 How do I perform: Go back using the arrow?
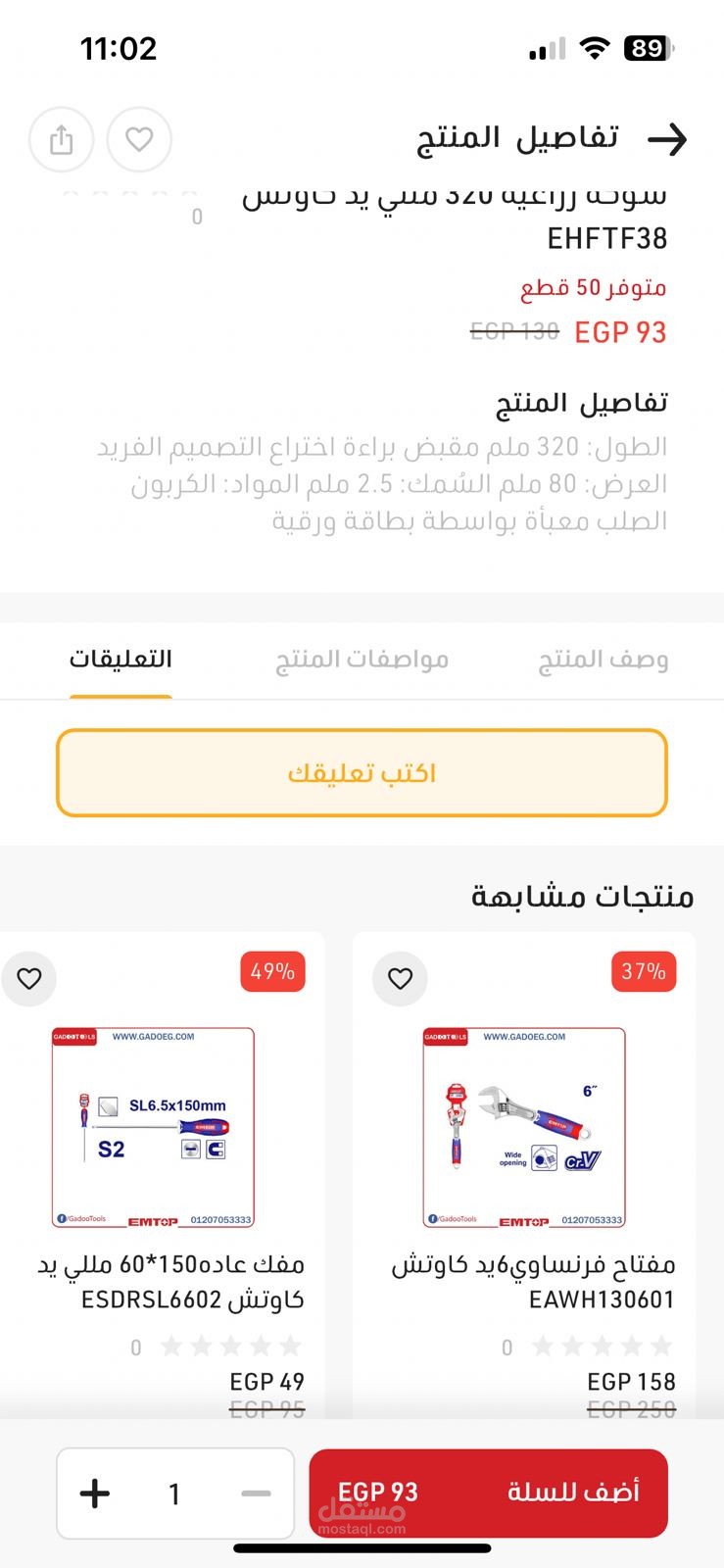(667, 140)
